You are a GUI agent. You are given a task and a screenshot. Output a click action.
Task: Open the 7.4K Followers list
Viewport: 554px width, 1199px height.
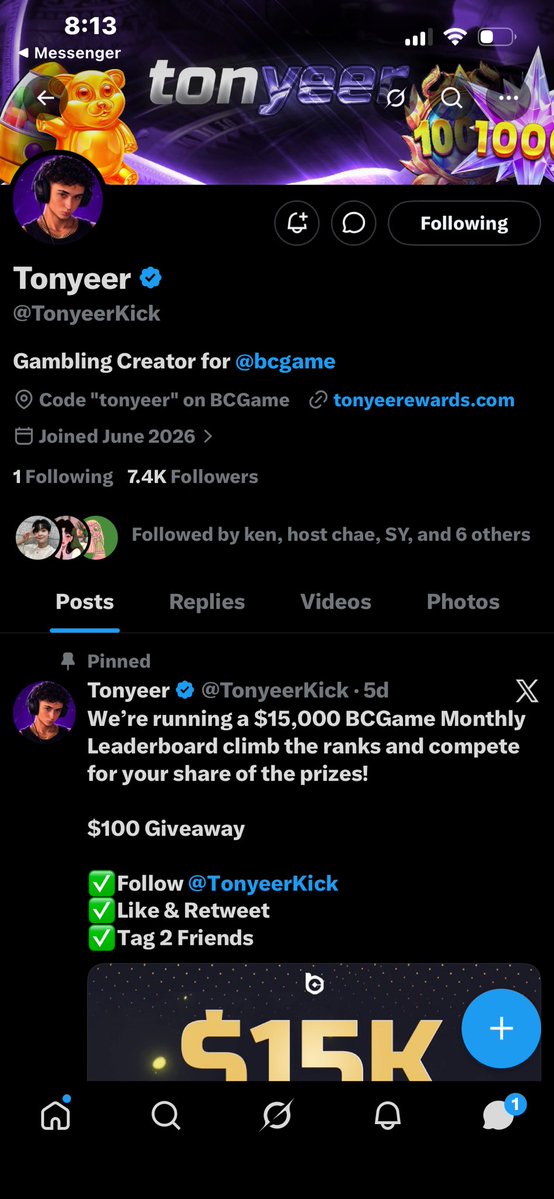pyautogui.click(x=193, y=477)
